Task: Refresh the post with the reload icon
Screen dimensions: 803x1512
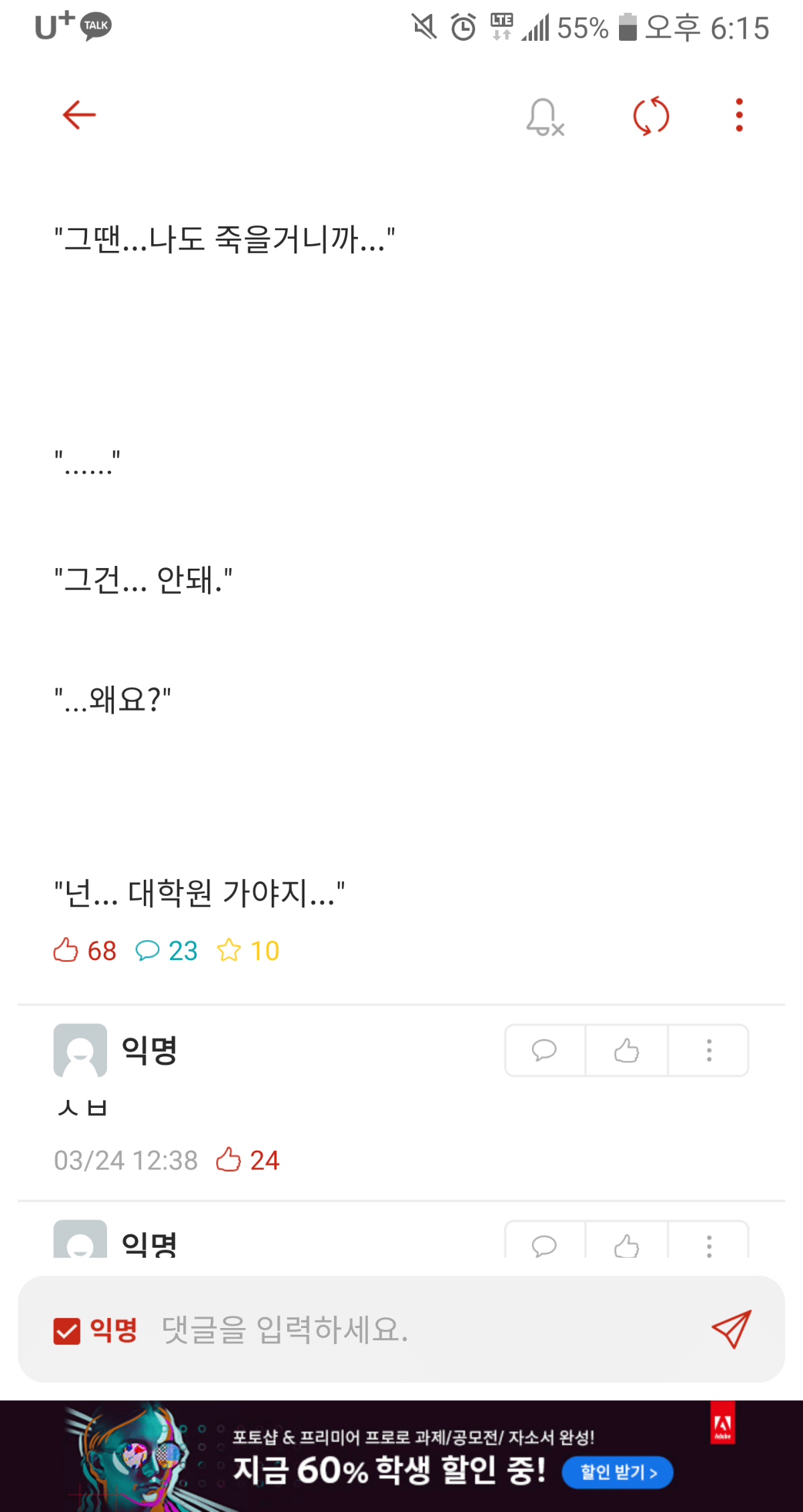Action: point(650,116)
